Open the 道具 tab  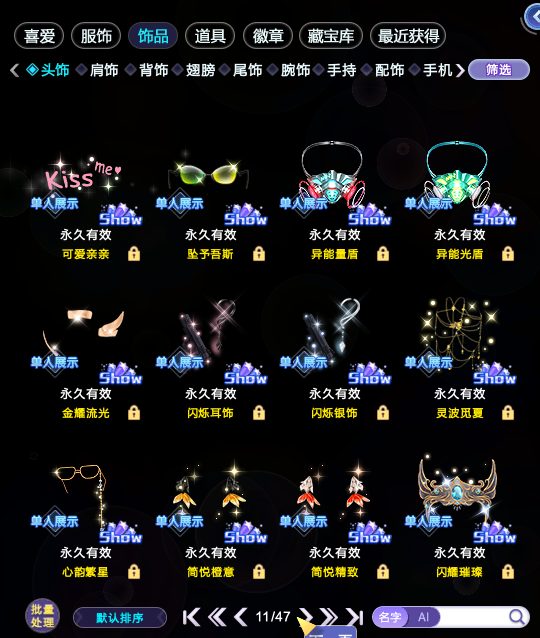[210, 36]
